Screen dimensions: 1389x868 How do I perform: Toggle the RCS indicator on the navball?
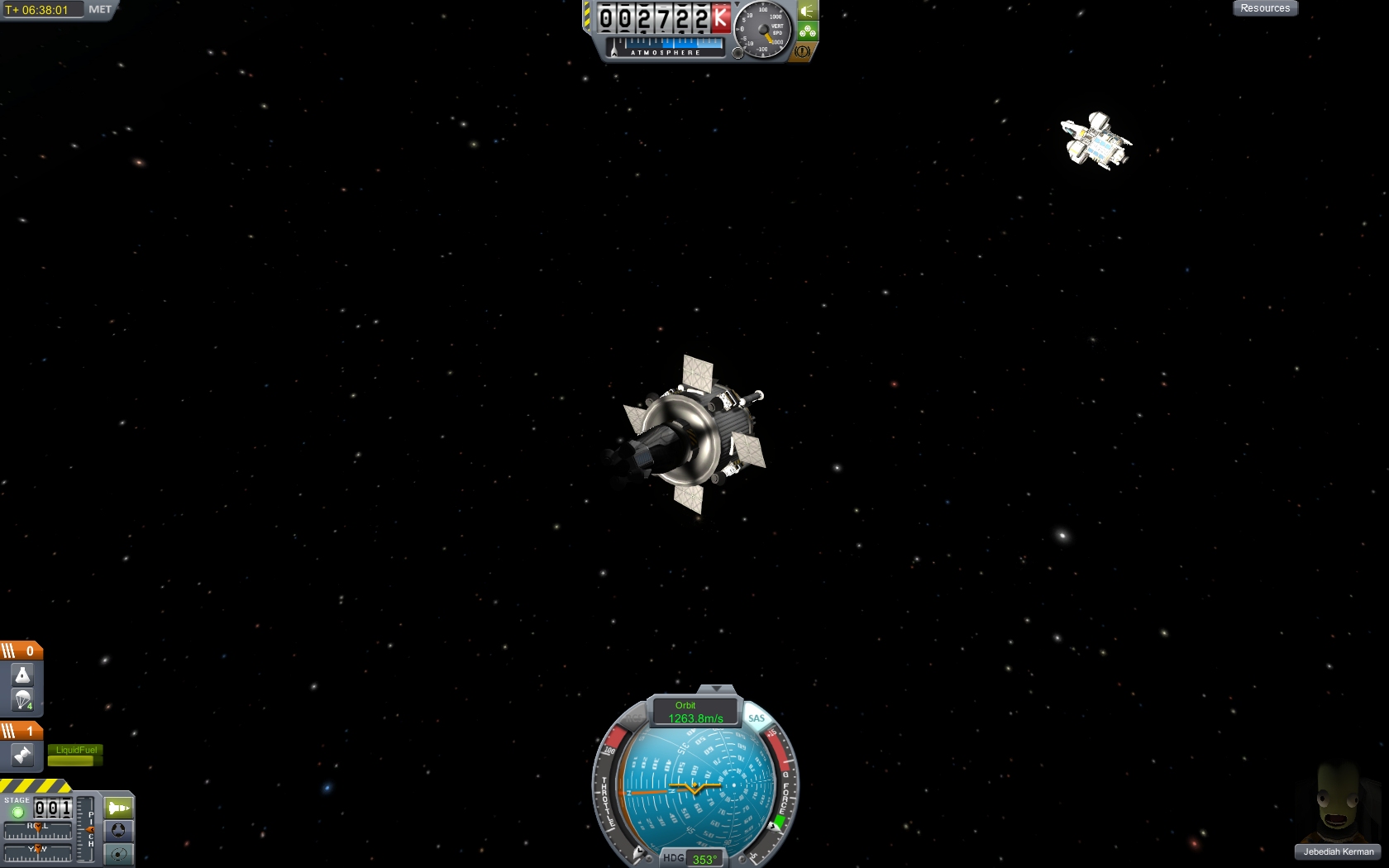click(x=635, y=718)
